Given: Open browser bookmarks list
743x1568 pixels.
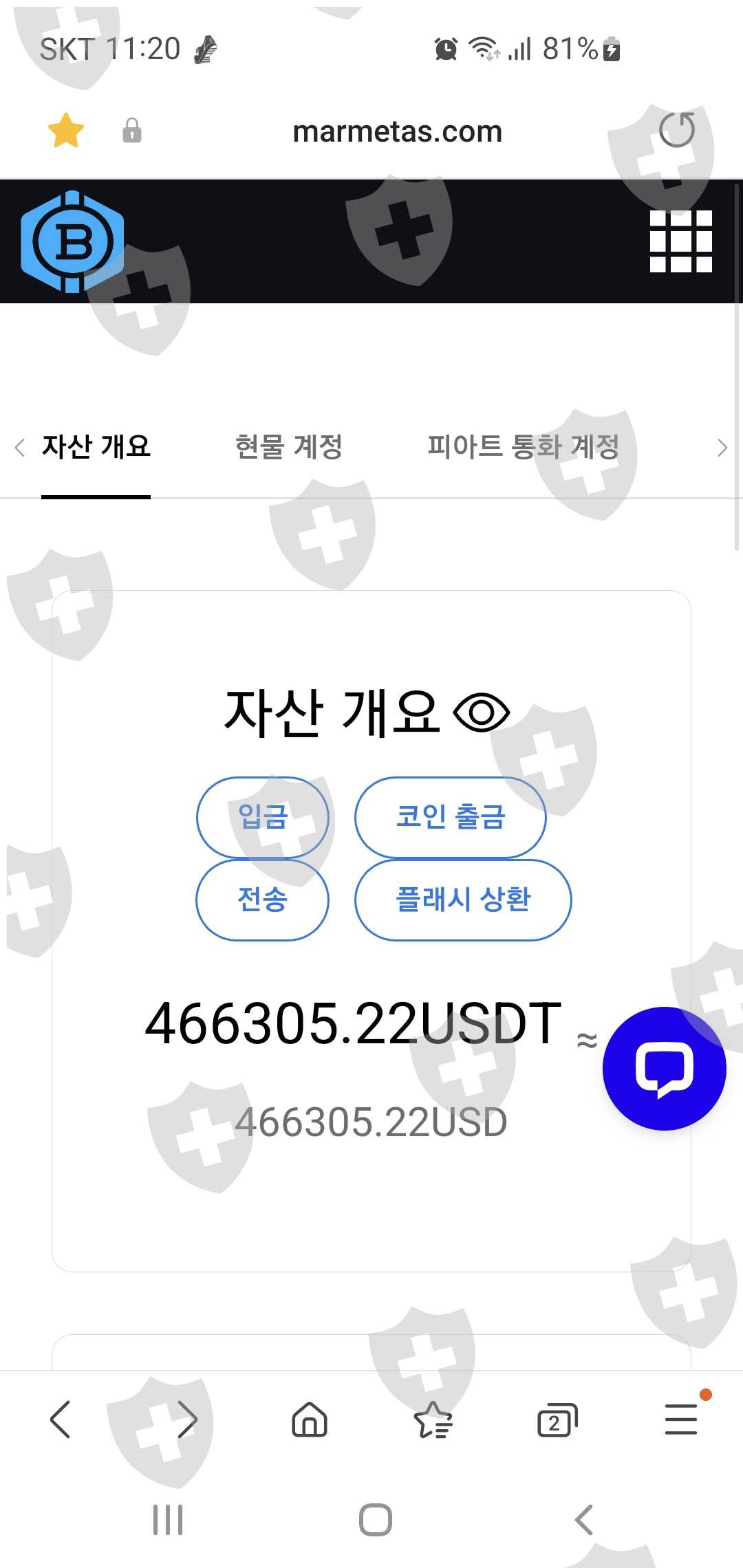Looking at the screenshot, I should tap(433, 1419).
